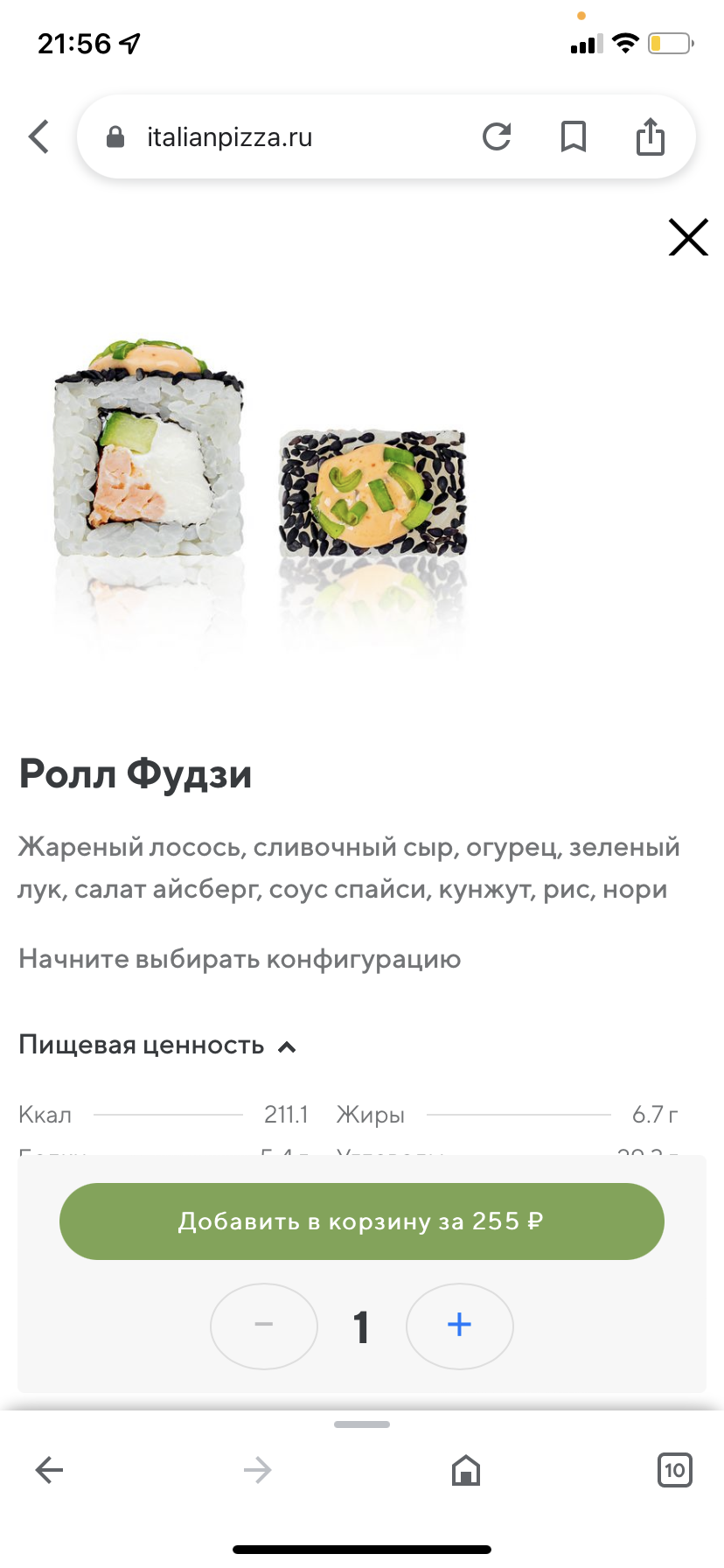Decrease the quantity with the minus button
Image resolution: width=724 pixels, height=1568 pixels.
pos(264,1326)
